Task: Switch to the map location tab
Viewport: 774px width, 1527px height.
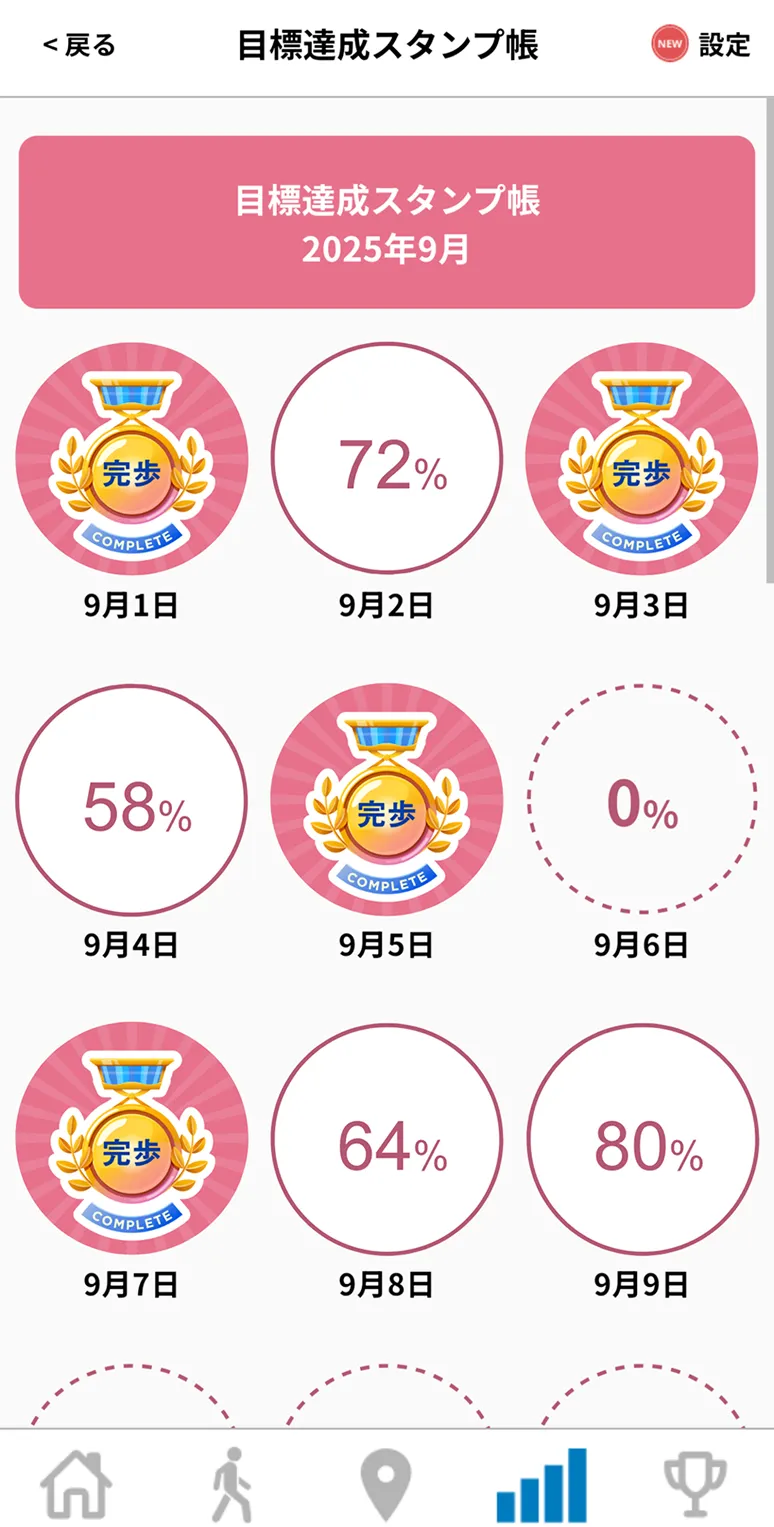Action: point(386,1484)
